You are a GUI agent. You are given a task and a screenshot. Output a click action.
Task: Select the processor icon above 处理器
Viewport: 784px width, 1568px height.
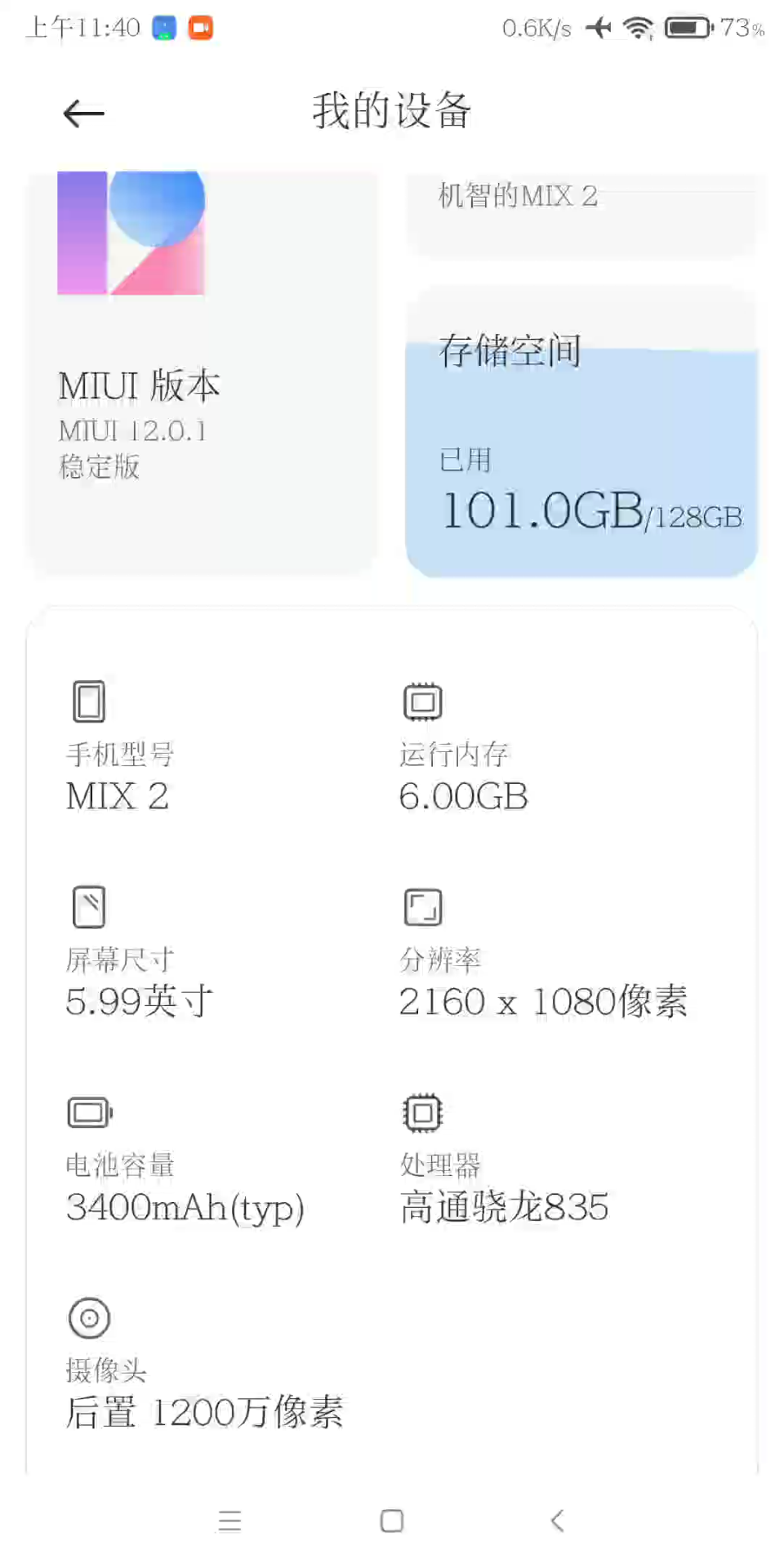[422, 1111]
